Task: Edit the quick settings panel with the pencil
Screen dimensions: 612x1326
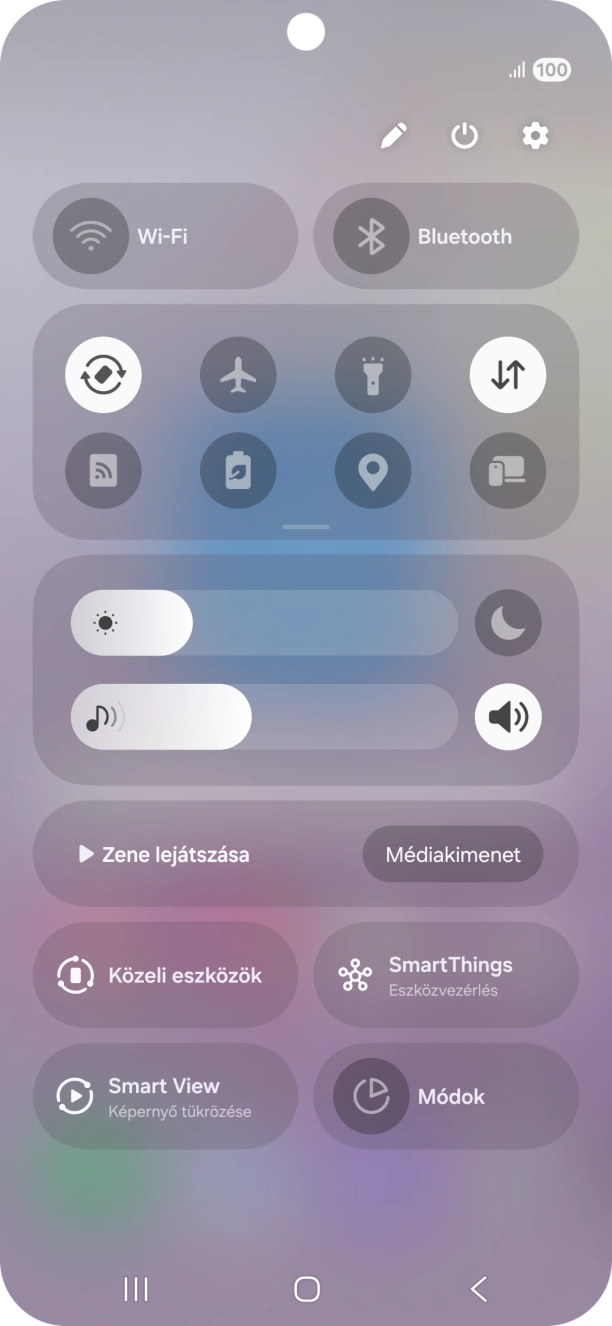Action: 394,136
